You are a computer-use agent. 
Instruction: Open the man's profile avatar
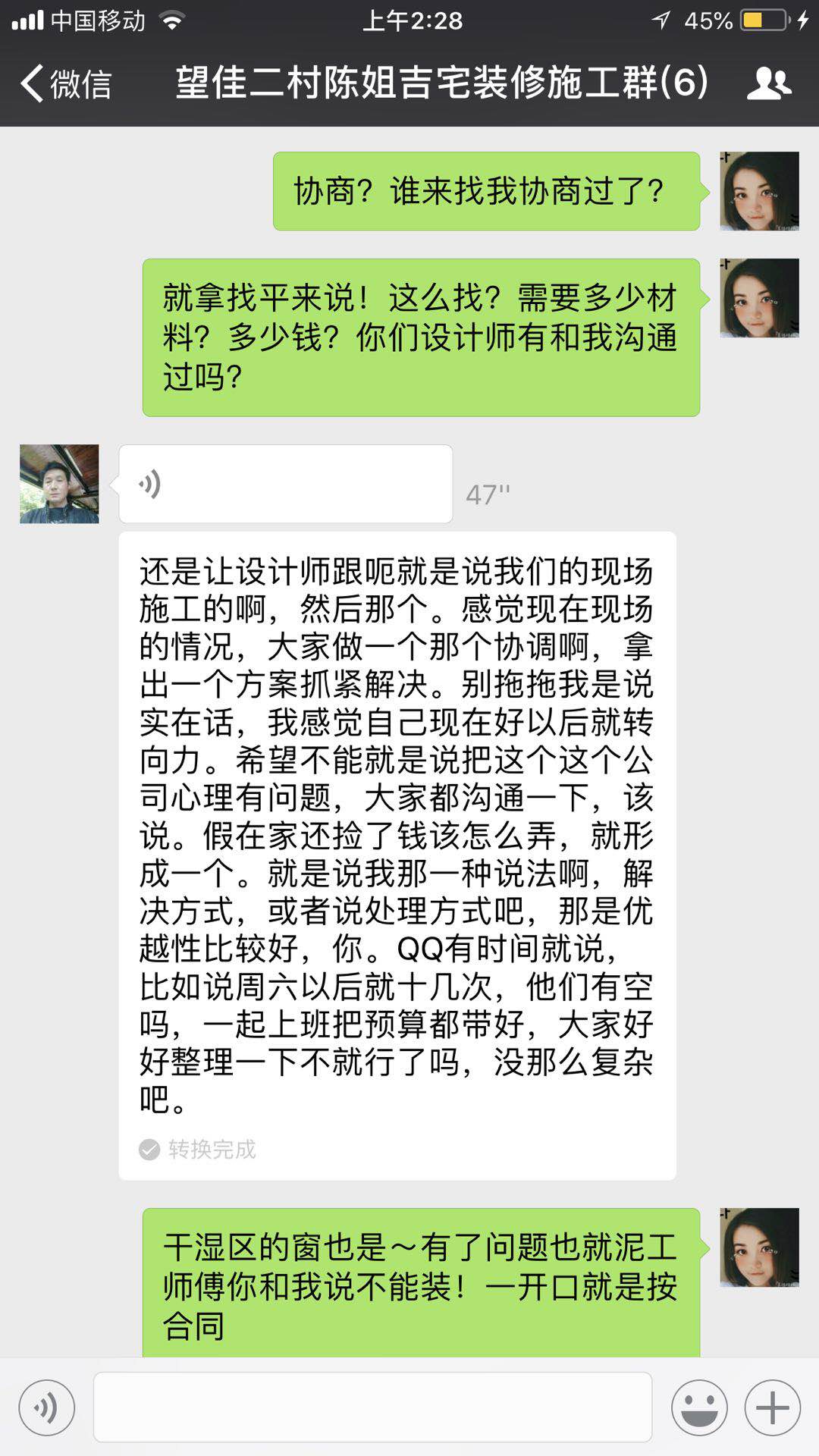[59, 484]
